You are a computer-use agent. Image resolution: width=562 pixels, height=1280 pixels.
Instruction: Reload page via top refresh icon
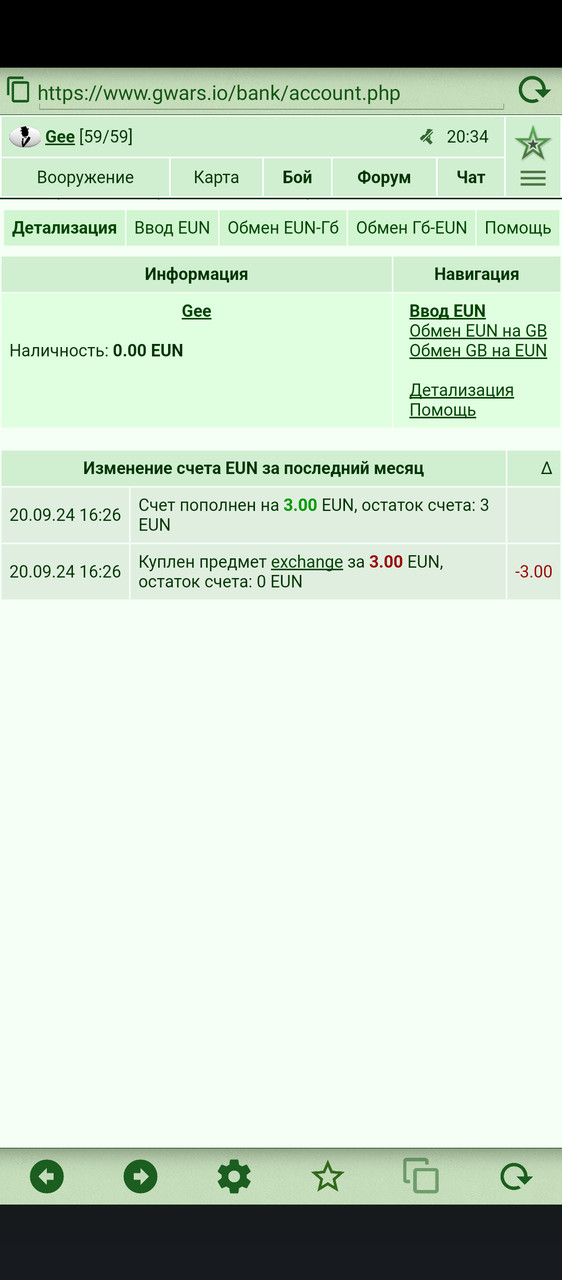(x=534, y=91)
